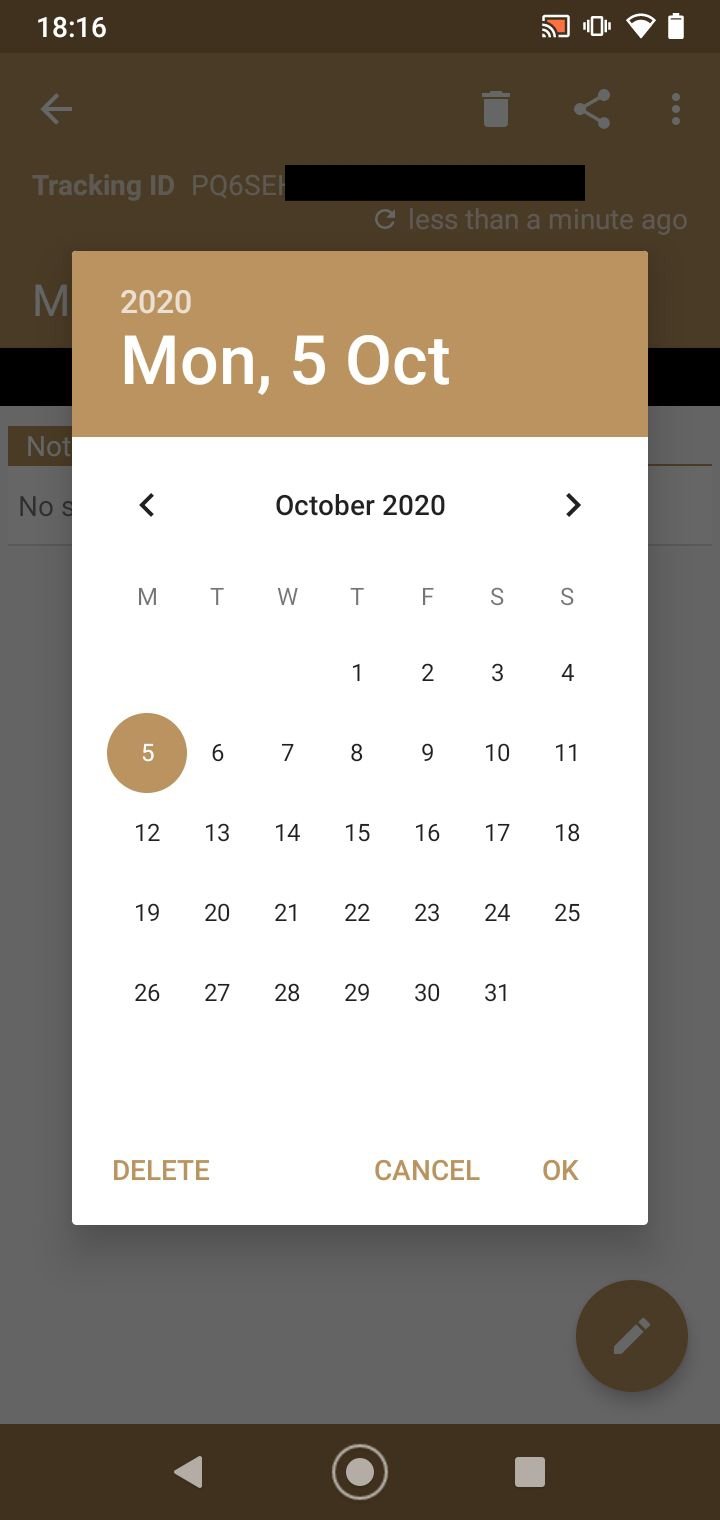720x1520 pixels.
Task: Pick day 7 in the calendar
Action: click(x=287, y=753)
